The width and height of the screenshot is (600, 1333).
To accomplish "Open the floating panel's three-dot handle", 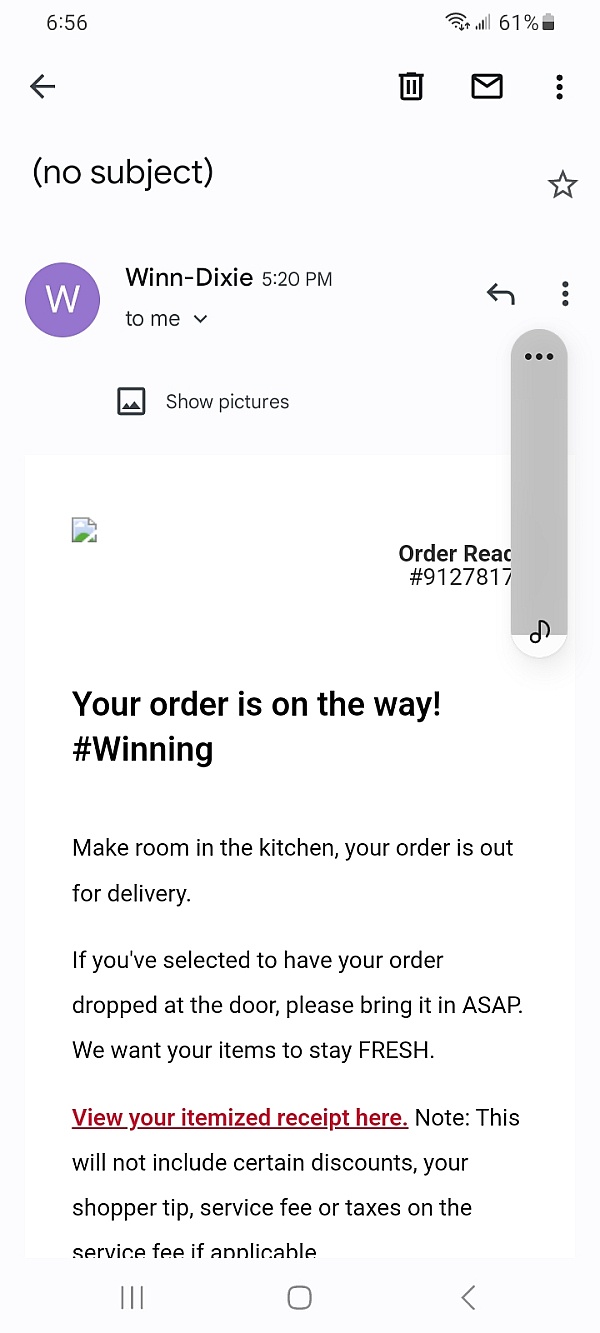I will pyautogui.click(x=539, y=357).
